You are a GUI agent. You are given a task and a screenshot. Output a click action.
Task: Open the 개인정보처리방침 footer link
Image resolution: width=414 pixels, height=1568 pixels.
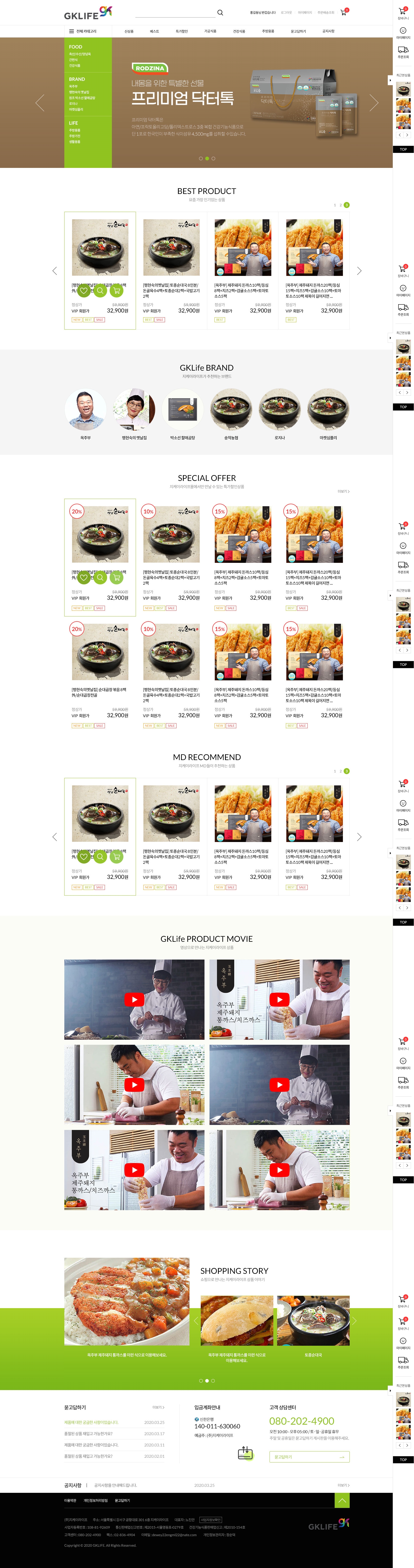click(x=95, y=1500)
